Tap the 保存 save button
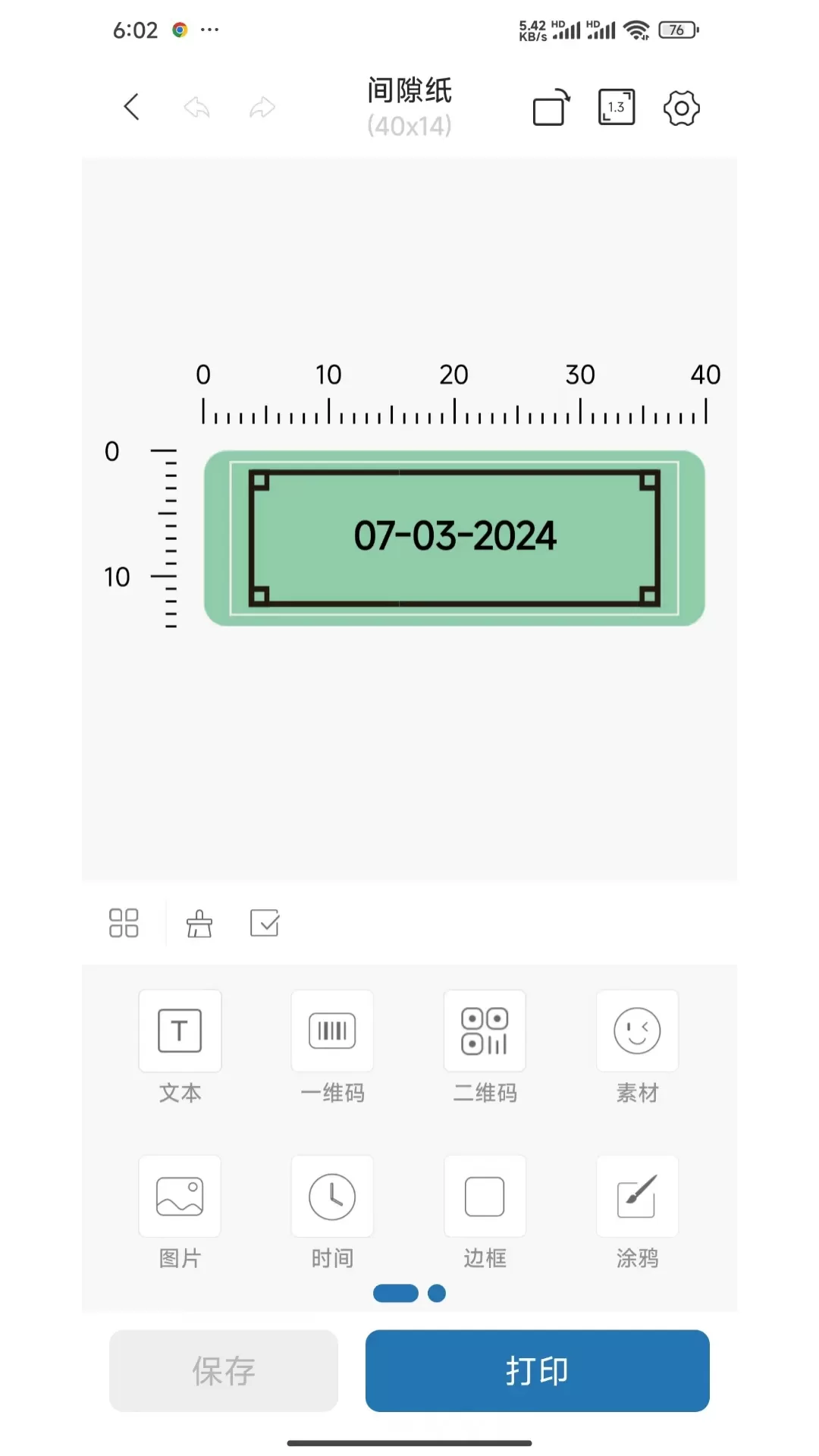 point(224,1370)
